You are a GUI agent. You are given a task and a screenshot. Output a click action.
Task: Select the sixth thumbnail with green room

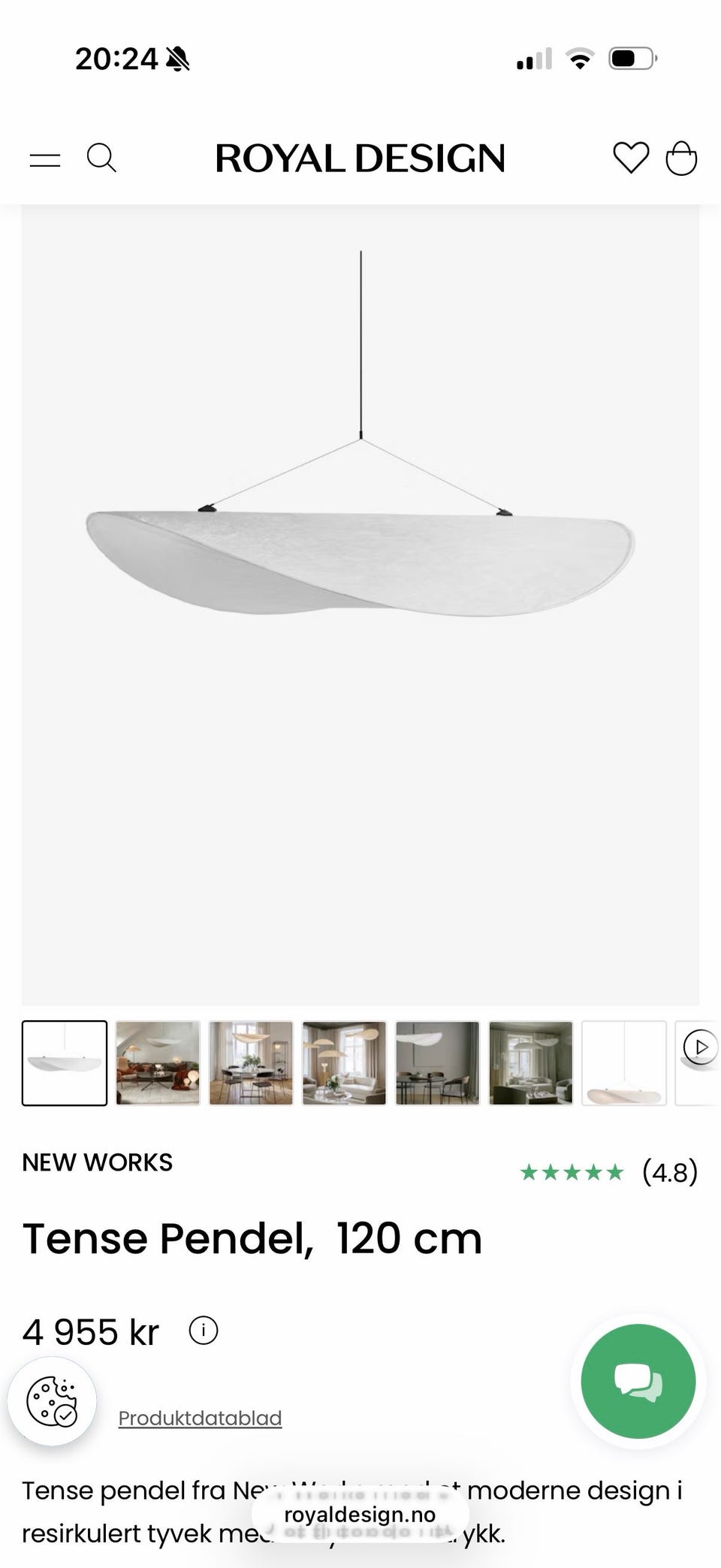[x=530, y=1063]
